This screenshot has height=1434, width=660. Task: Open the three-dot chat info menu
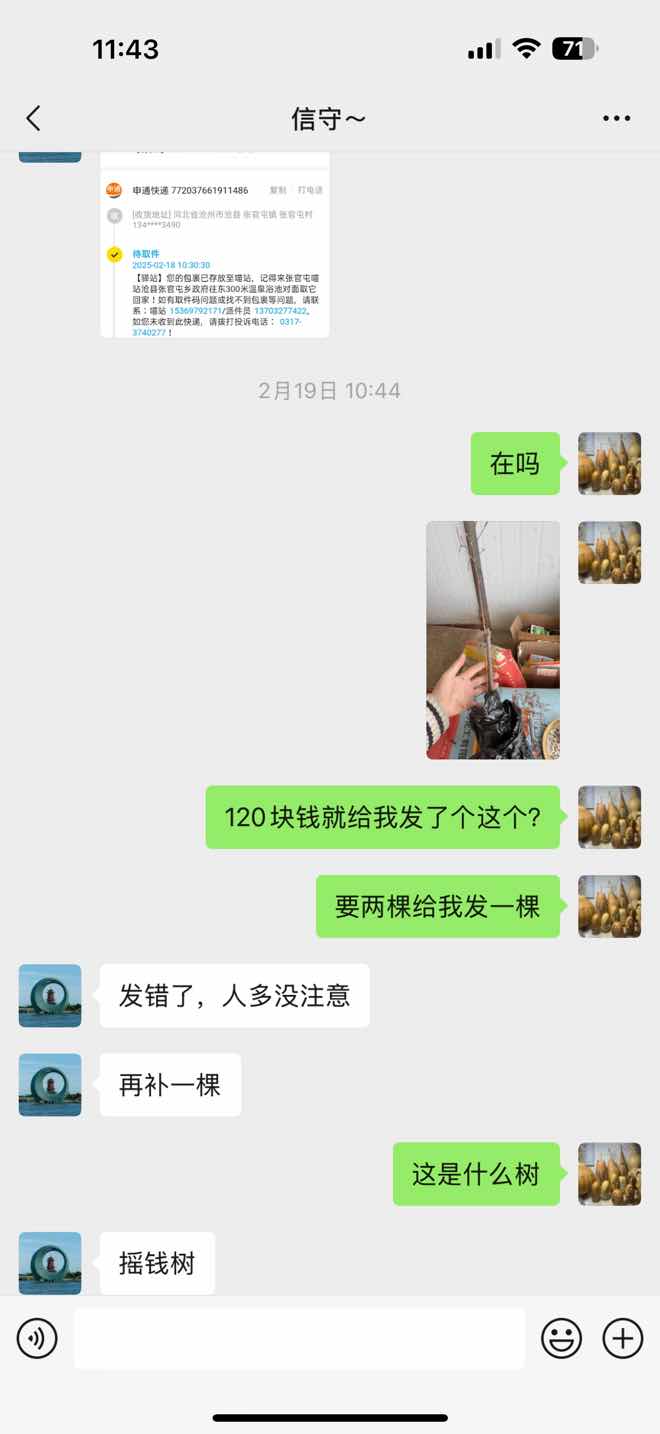tap(616, 118)
